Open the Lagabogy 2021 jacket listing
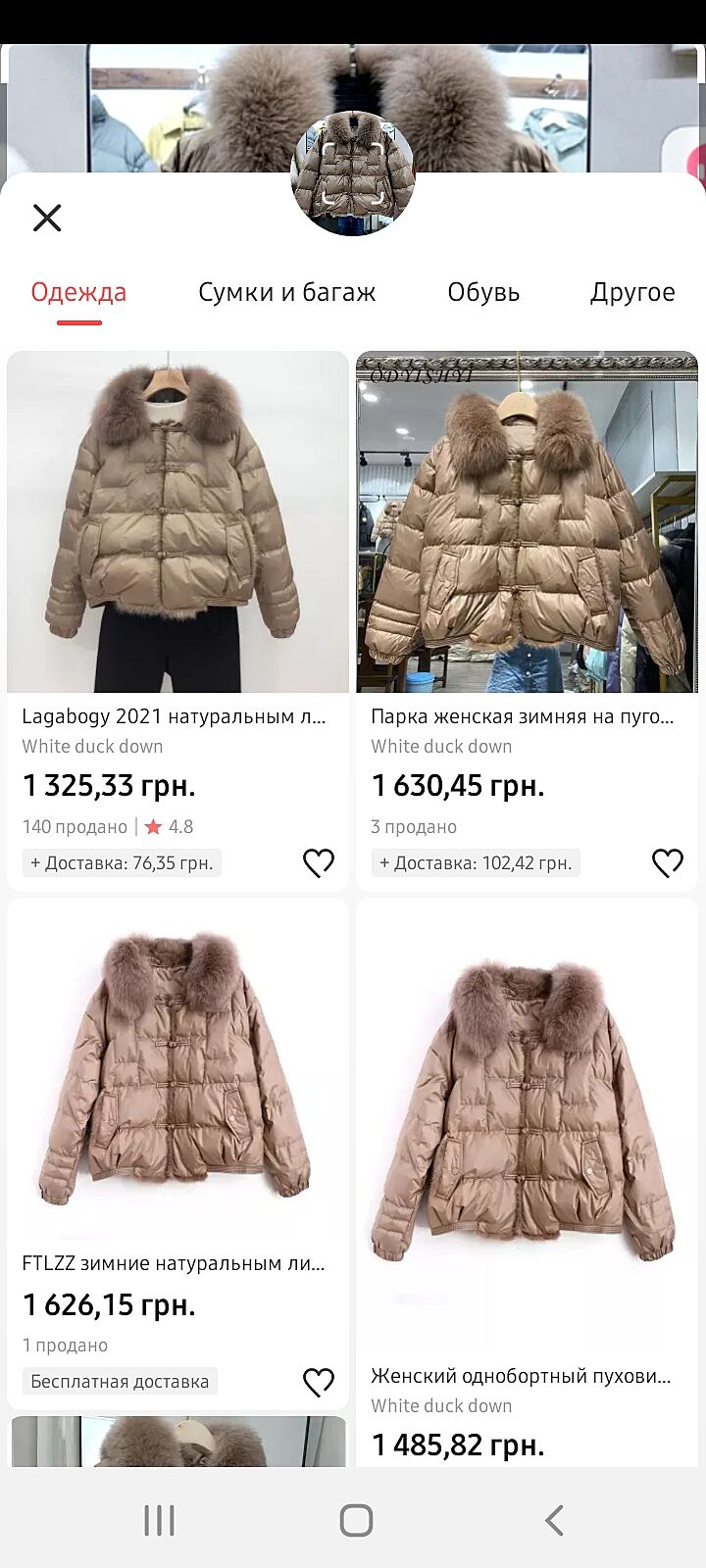 (x=177, y=522)
